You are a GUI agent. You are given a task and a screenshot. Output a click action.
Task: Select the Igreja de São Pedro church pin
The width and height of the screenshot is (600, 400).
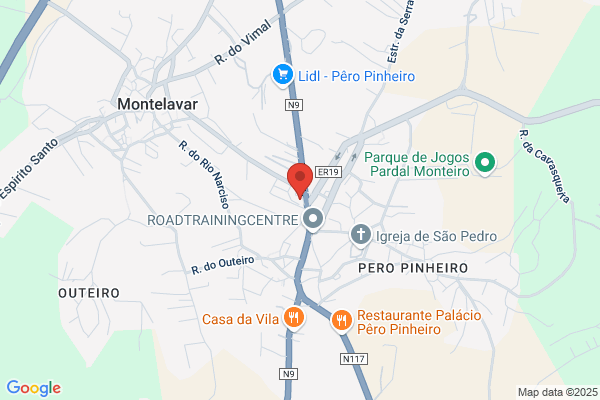[x=360, y=235]
